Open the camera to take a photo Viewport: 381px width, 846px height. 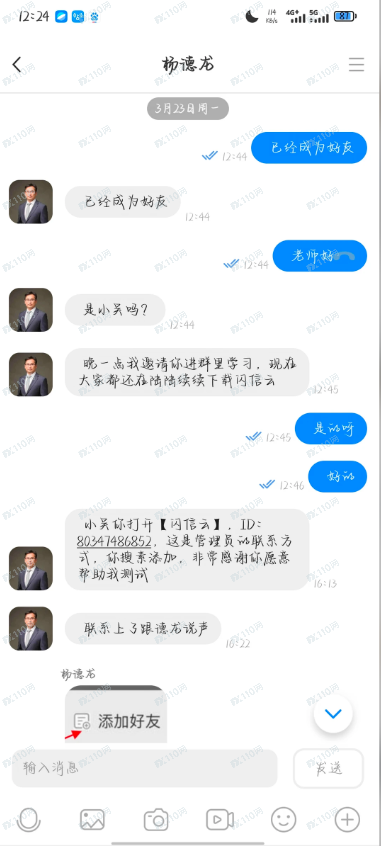tap(156, 820)
